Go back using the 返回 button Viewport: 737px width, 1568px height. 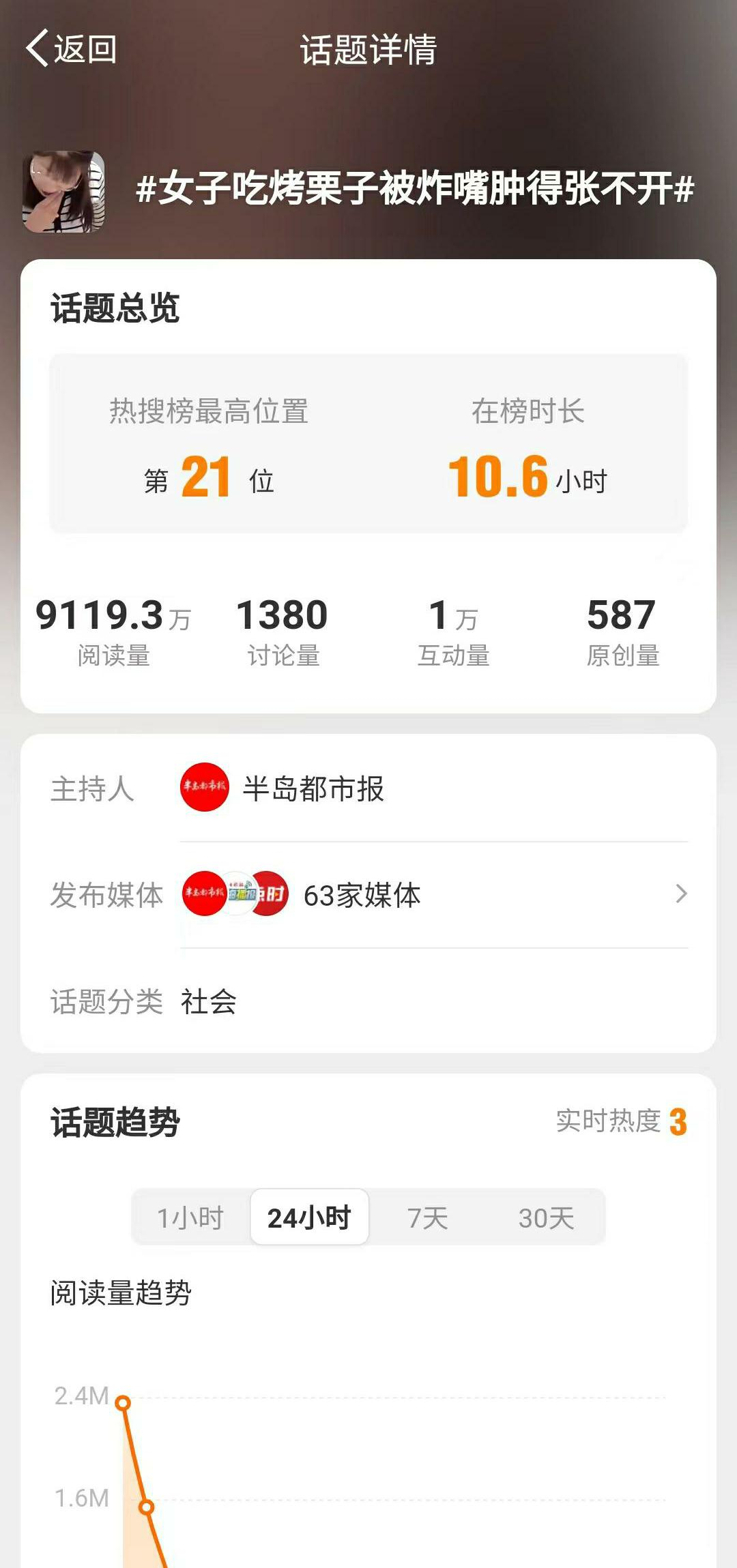click(71, 49)
